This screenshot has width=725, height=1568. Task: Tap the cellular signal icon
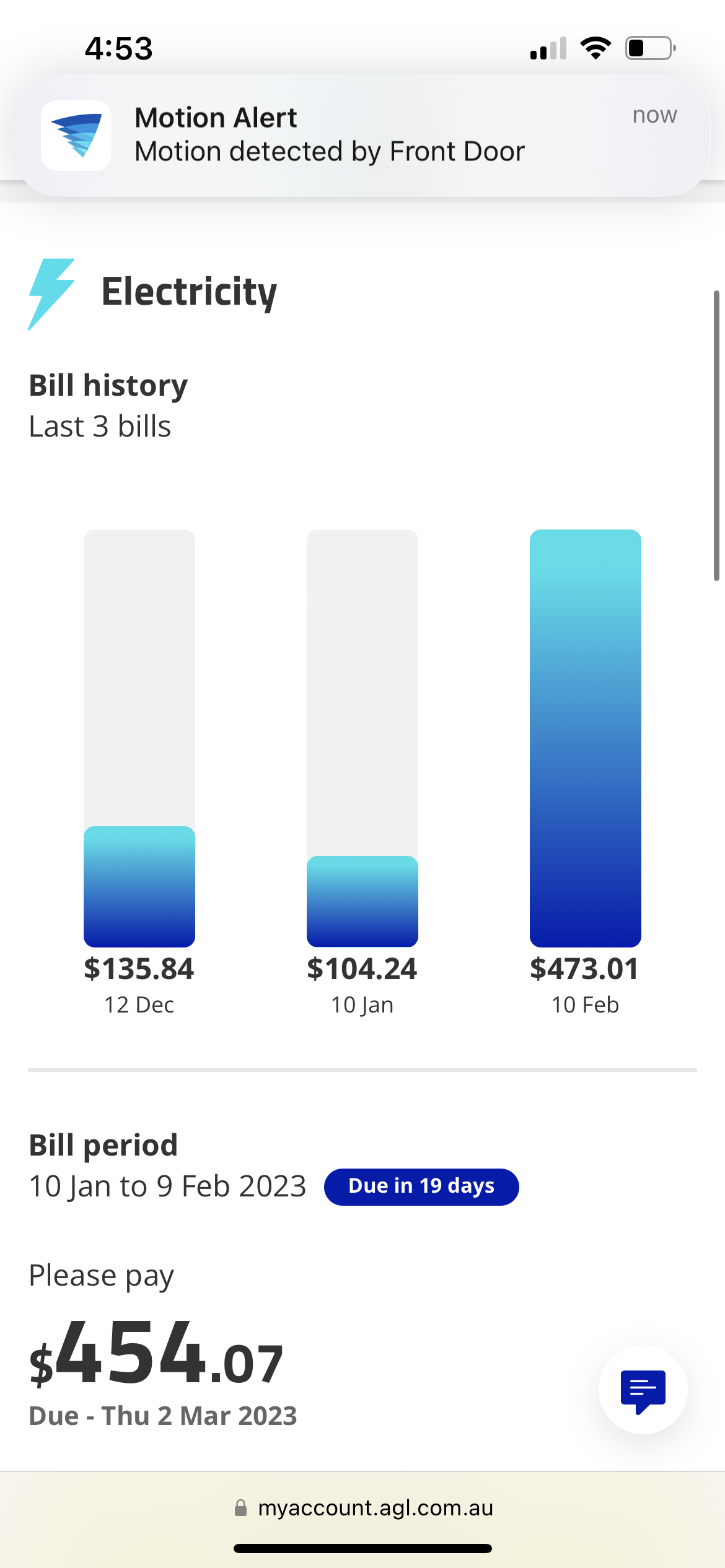[548, 48]
